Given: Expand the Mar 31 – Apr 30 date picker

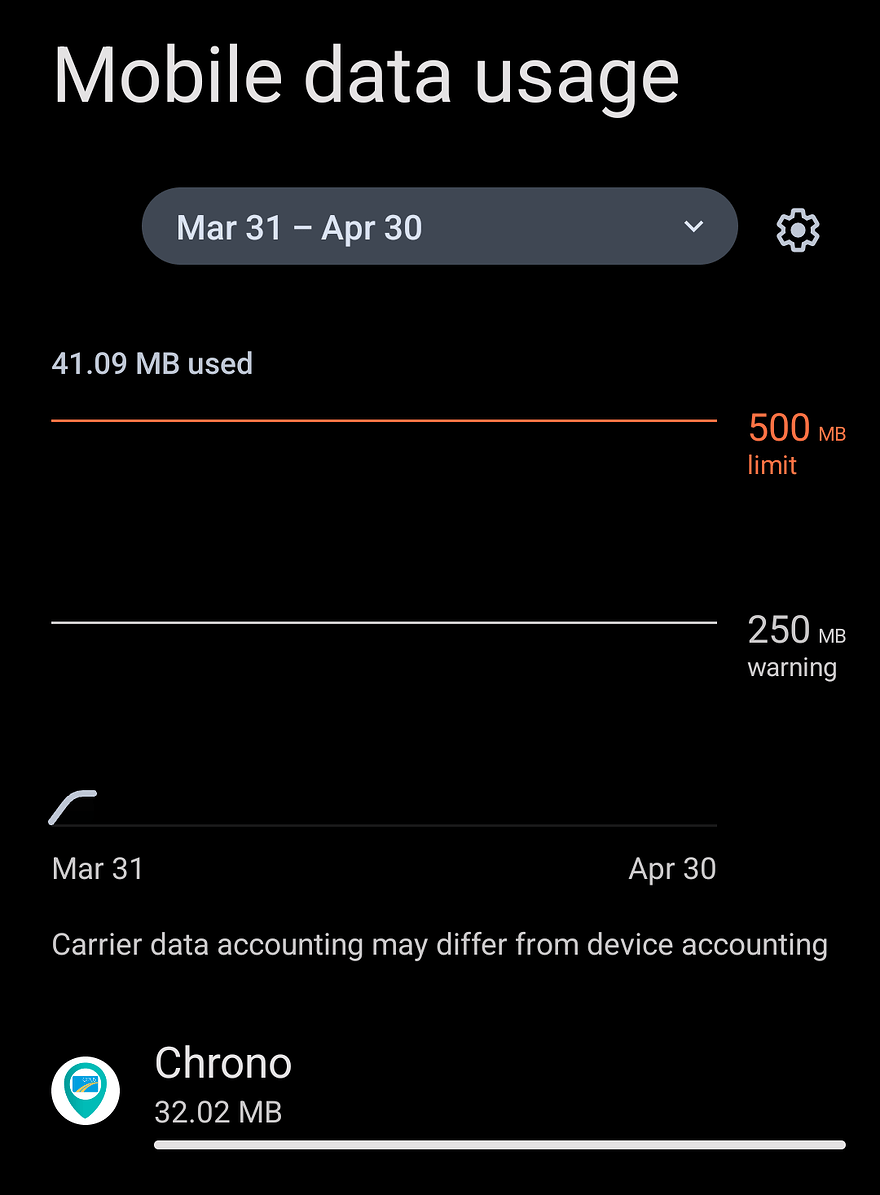Looking at the screenshot, I should [x=440, y=226].
